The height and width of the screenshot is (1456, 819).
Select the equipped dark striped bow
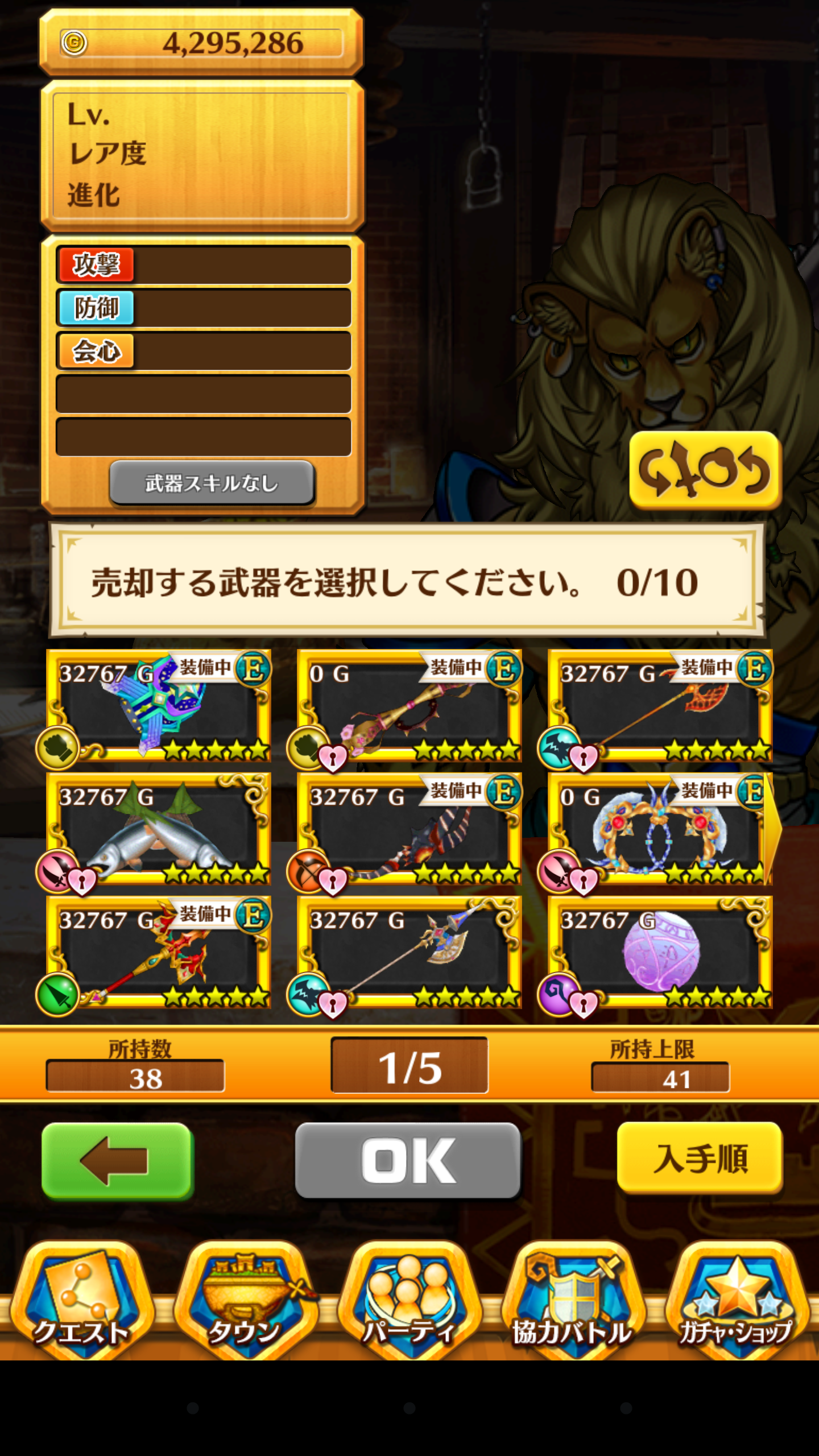tap(409, 829)
